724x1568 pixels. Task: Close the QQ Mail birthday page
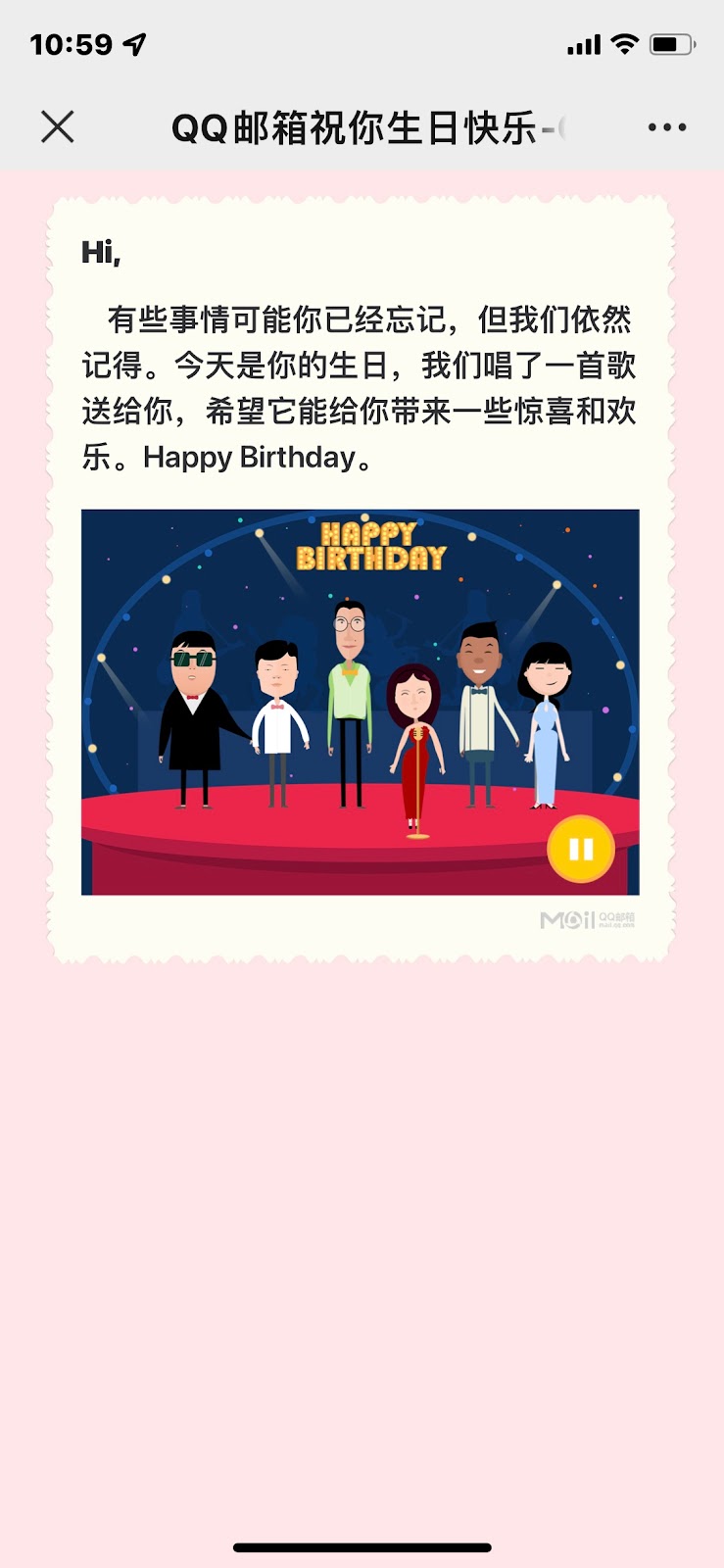pos(58,126)
